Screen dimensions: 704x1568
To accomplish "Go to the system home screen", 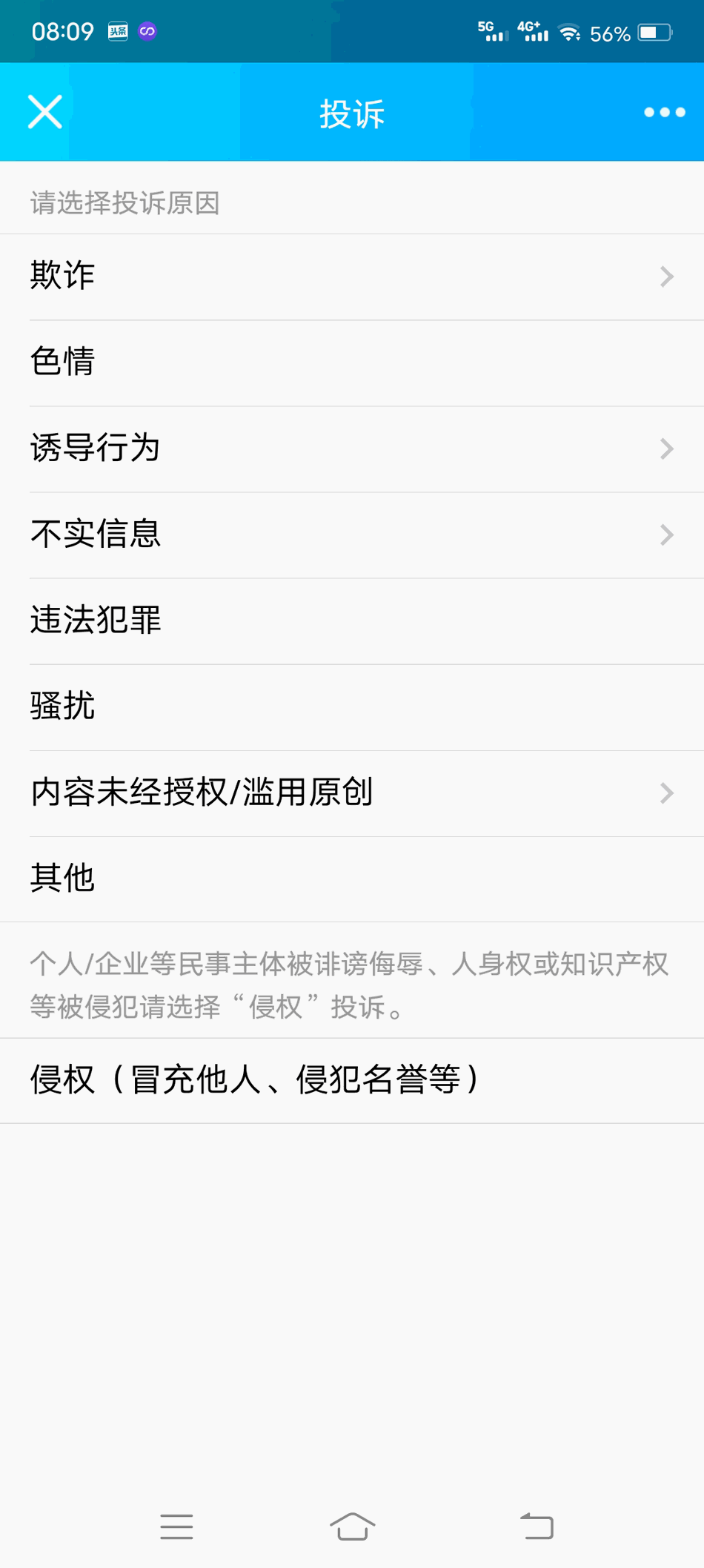I will 352,1526.
